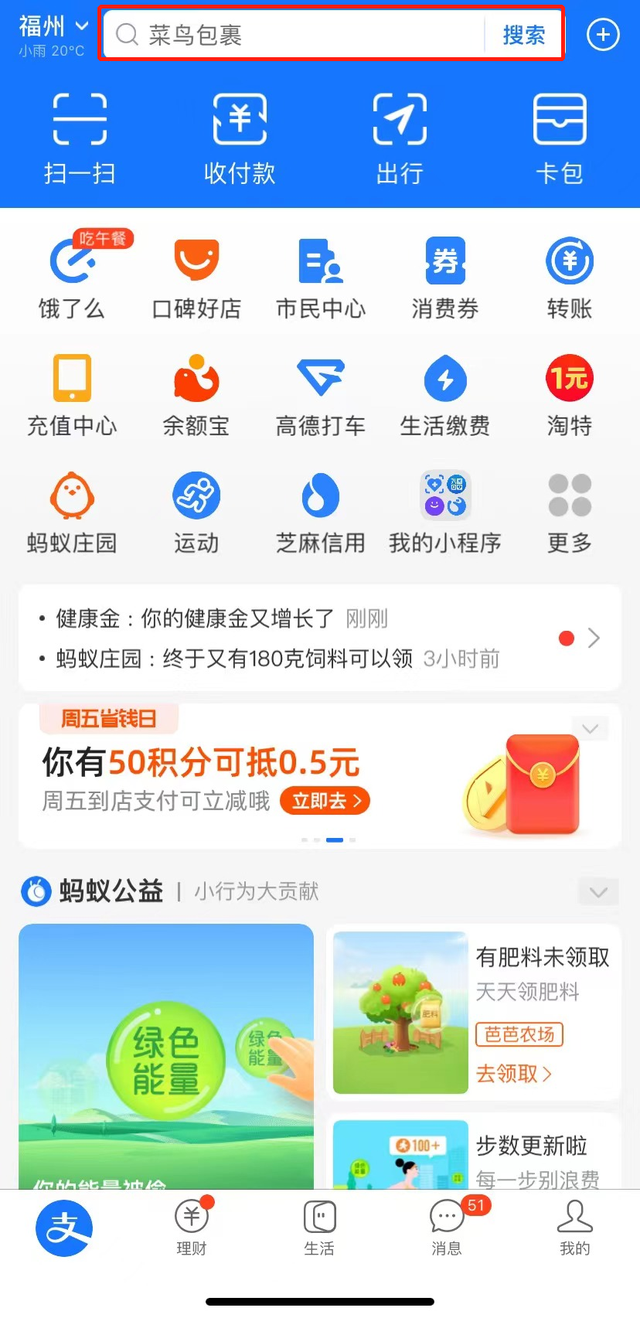
Task: Open the plus menu icon
Action: [x=602, y=35]
